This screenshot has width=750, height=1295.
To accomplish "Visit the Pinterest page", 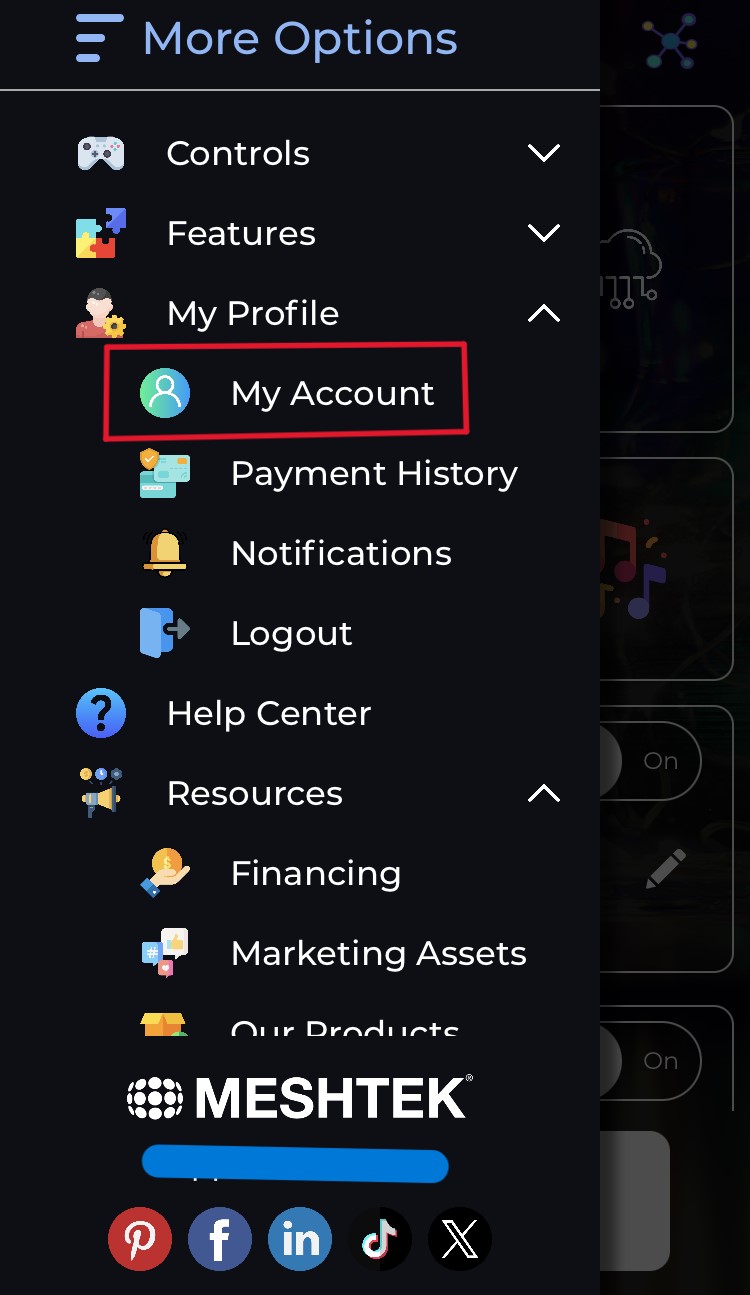I will [x=140, y=1239].
